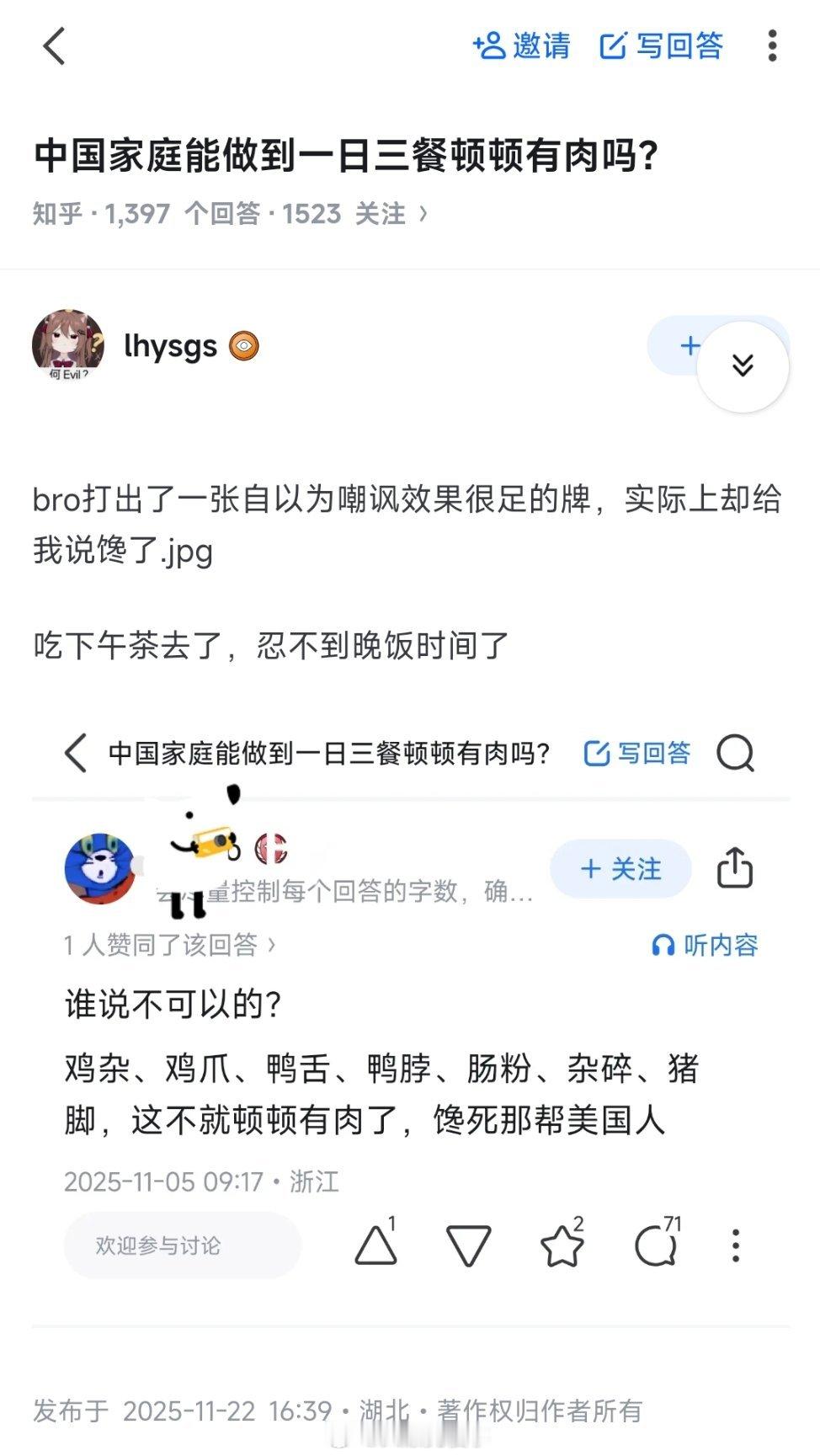820x1456 pixels.
Task: Go back with the top-left arrow
Action: [54, 47]
